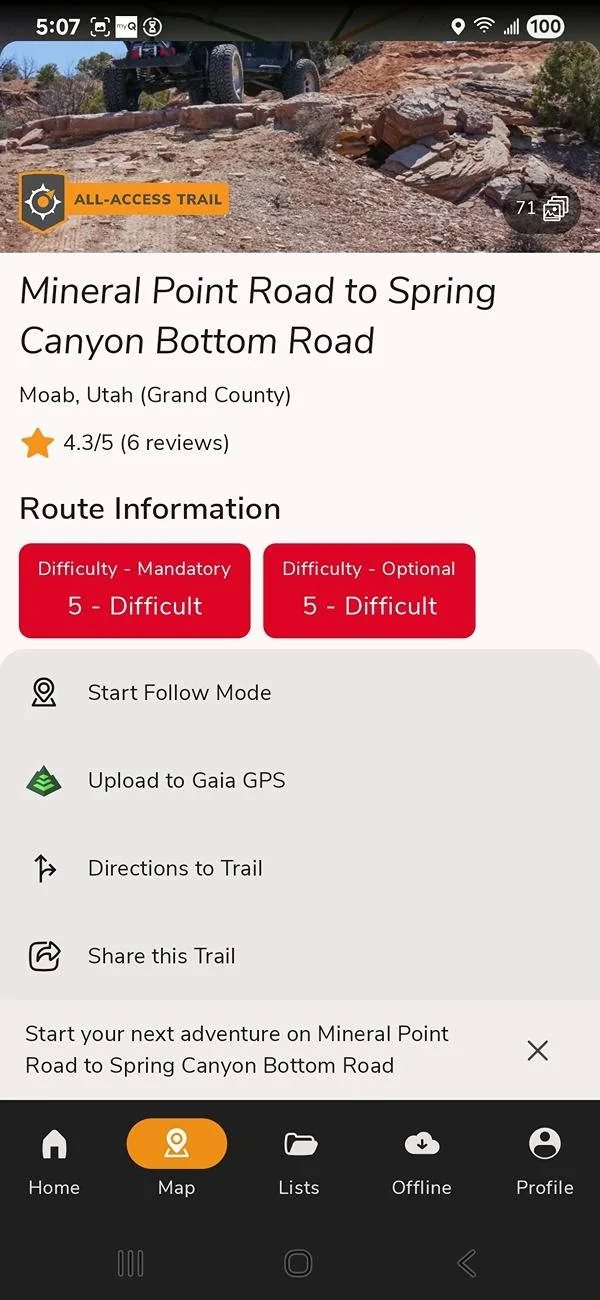600x1300 pixels.
Task: Open the Lists tab
Action: tap(299, 1160)
